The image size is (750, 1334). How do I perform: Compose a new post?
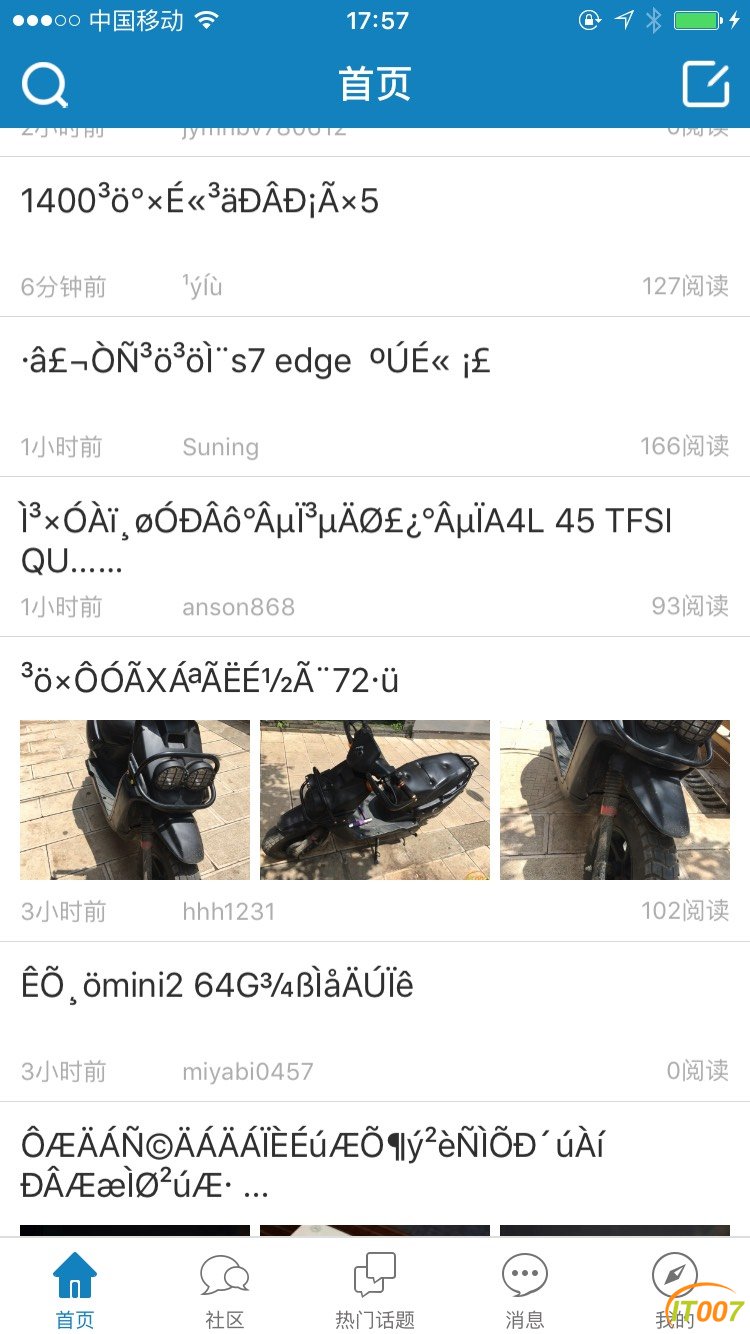(705, 84)
